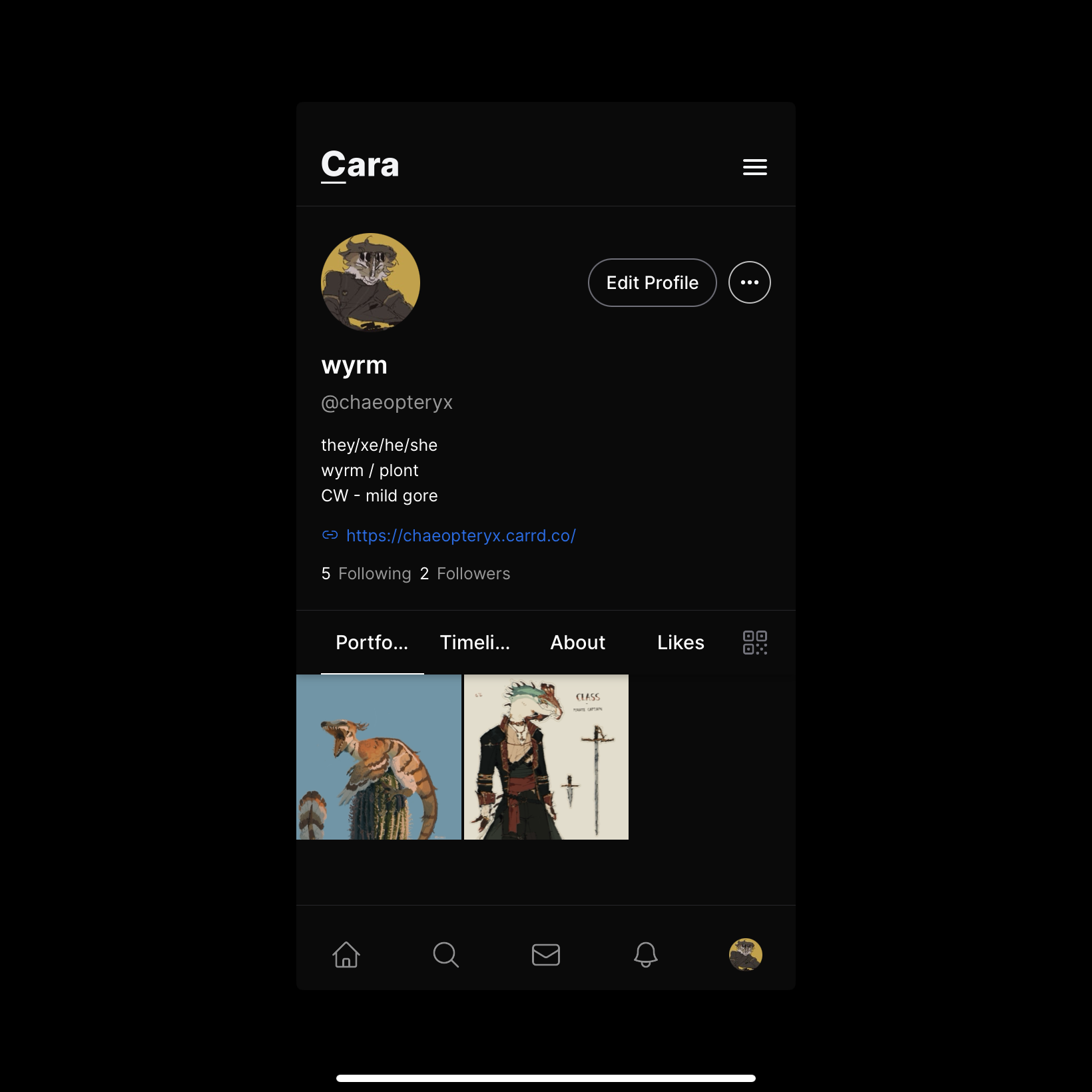Open the profile avatar in bottom bar
The image size is (1092, 1092).
point(745,955)
